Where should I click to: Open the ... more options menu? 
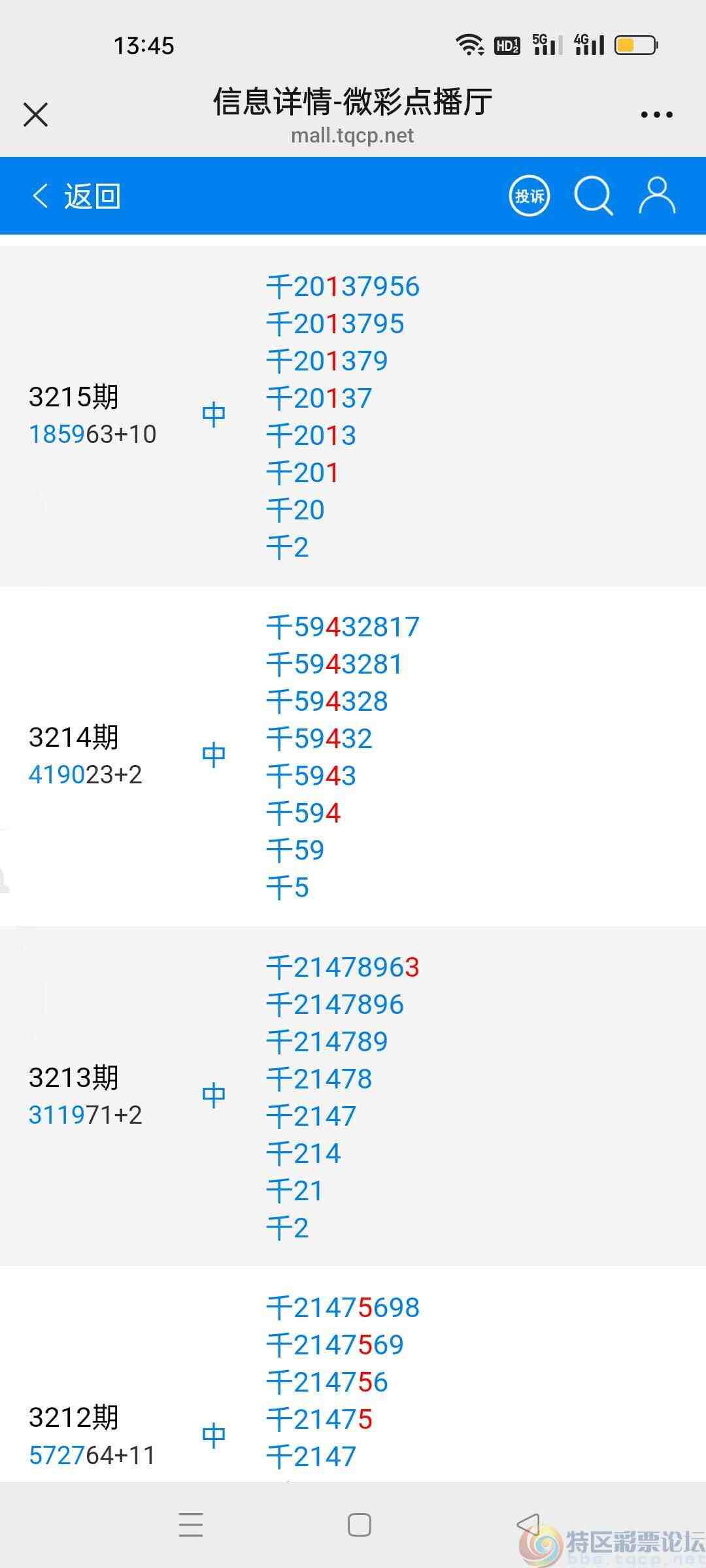(656, 113)
